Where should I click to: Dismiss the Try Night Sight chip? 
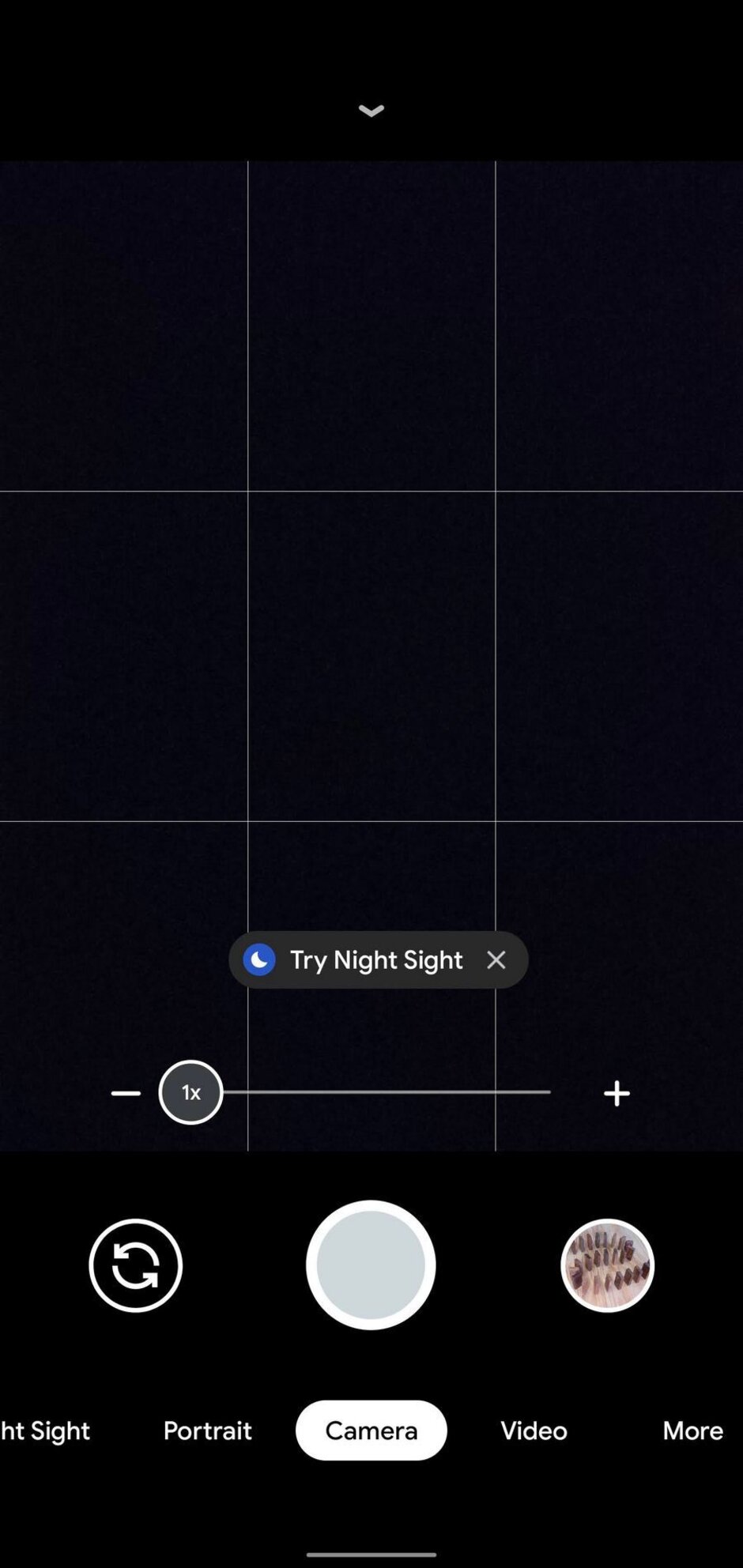click(x=496, y=959)
